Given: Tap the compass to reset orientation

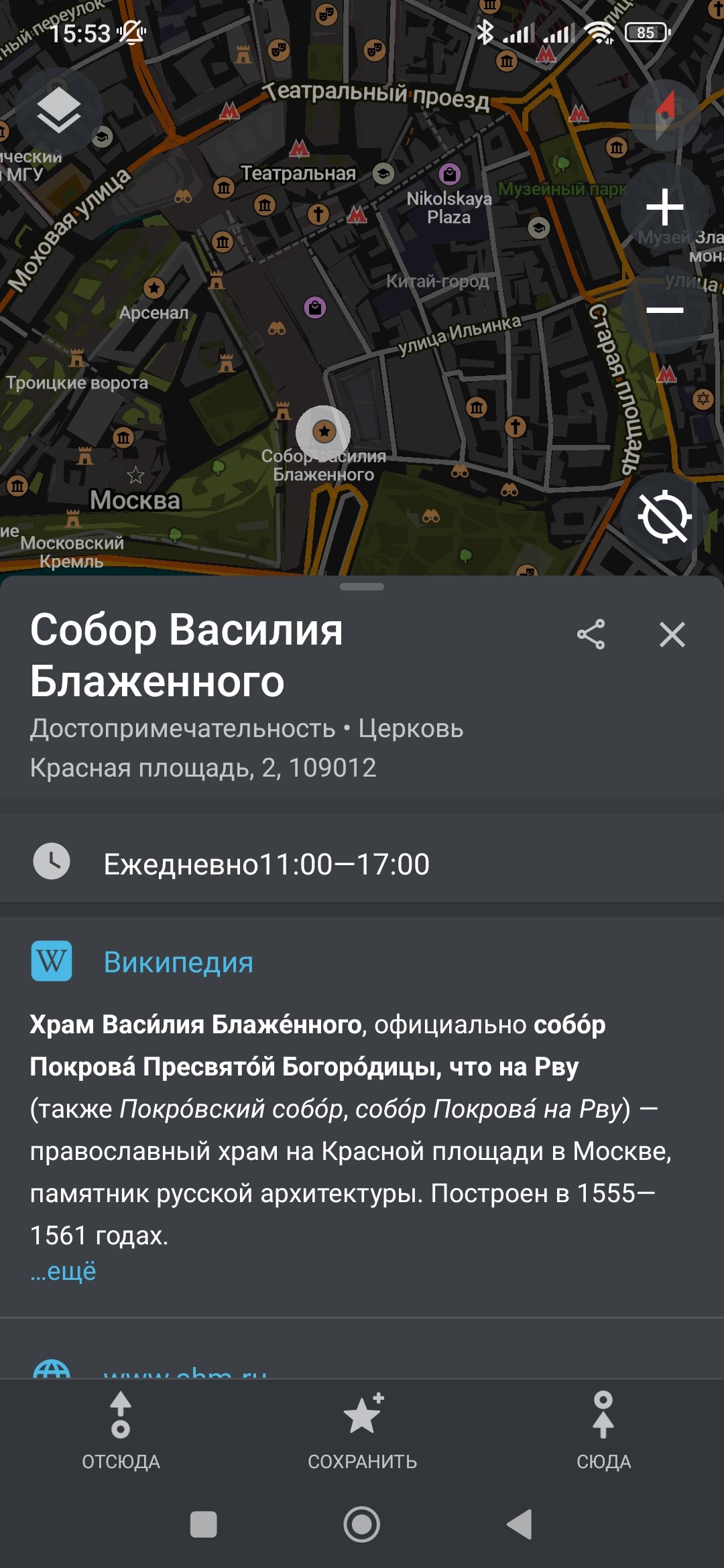Looking at the screenshot, I should [664, 115].
